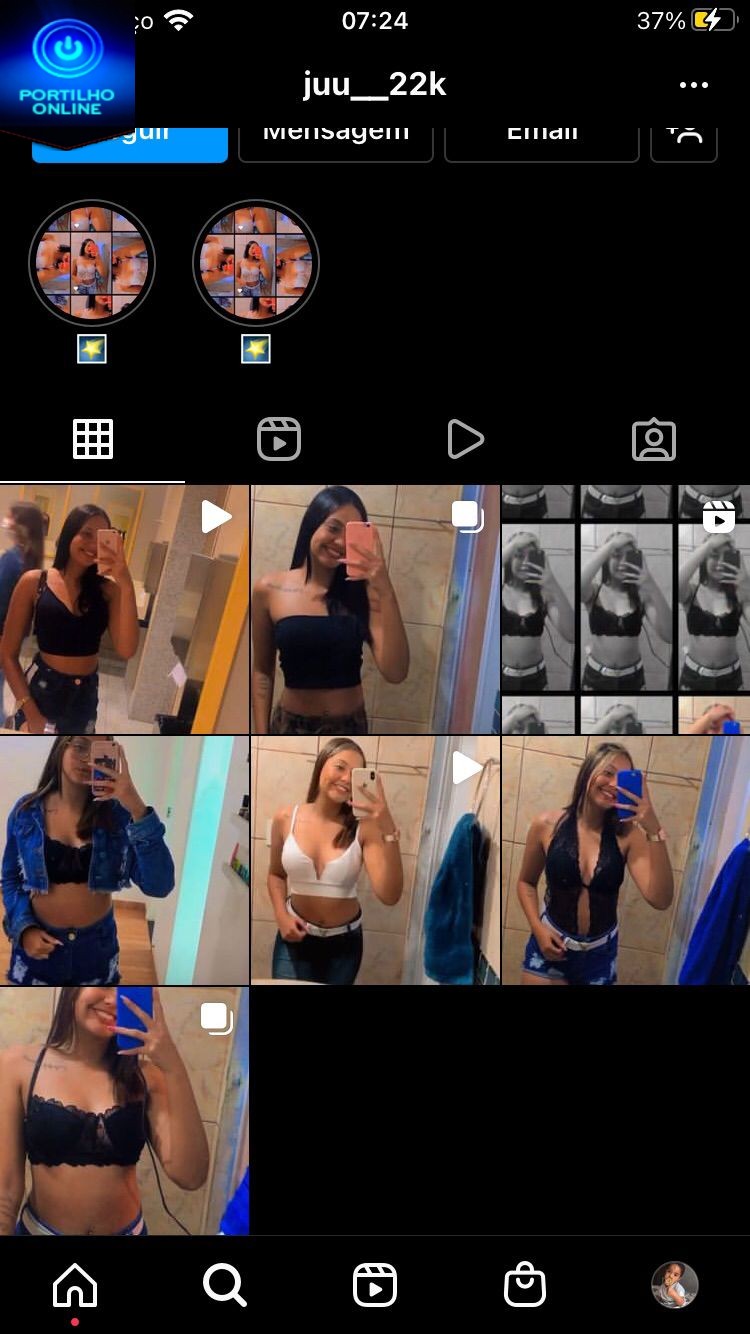Open own profile from avatar tab

pos(675,1285)
